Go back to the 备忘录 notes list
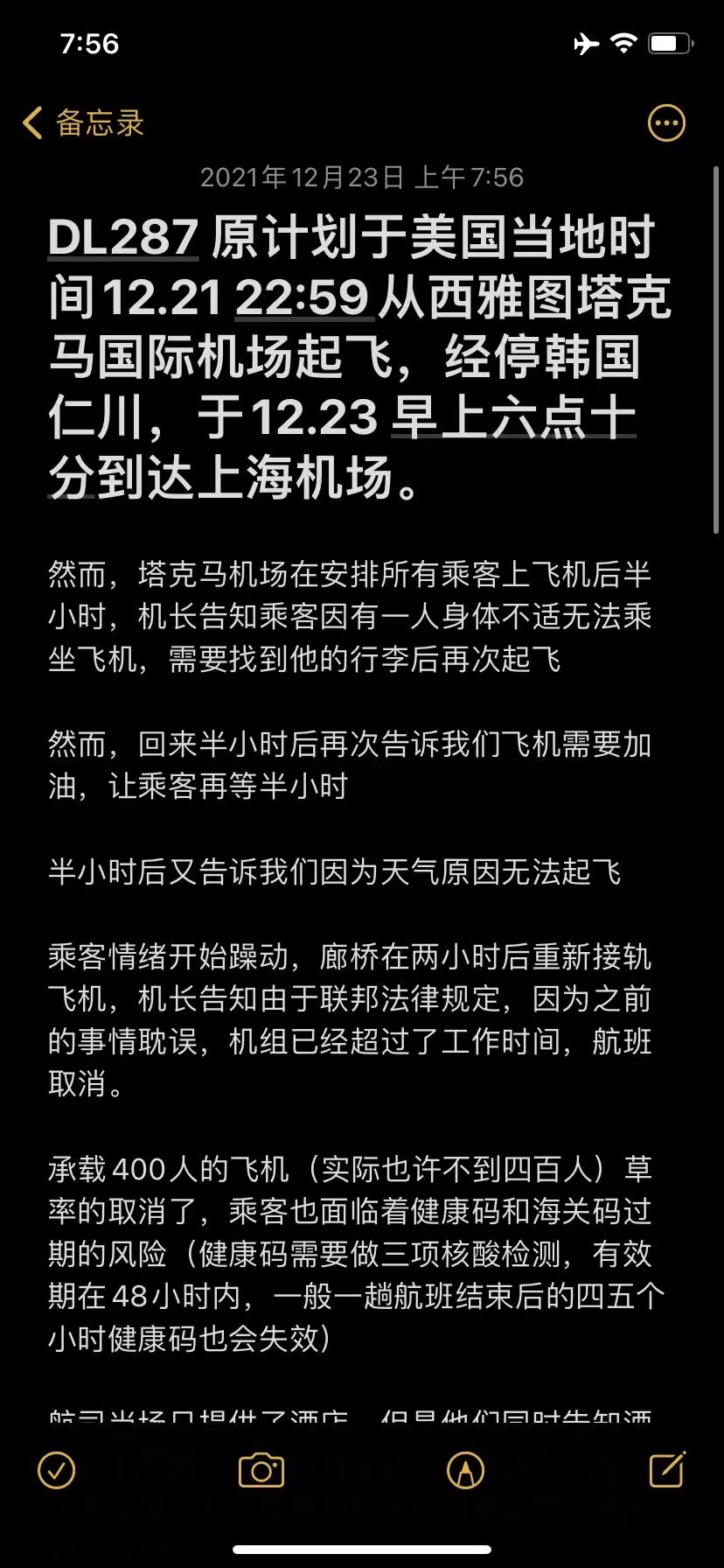The image size is (724, 1568). click(x=84, y=123)
